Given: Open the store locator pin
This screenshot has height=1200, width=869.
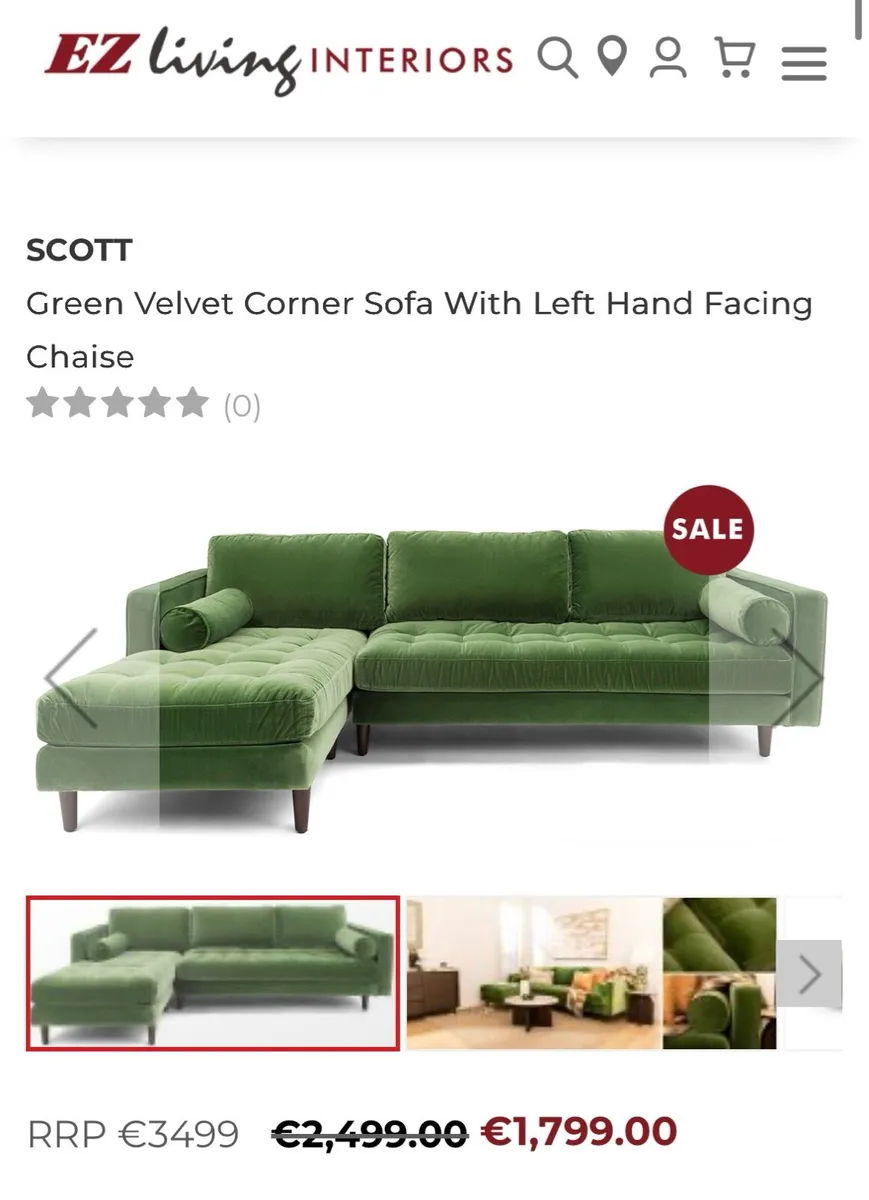Looking at the screenshot, I should pyautogui.click(x=611, y=57).
